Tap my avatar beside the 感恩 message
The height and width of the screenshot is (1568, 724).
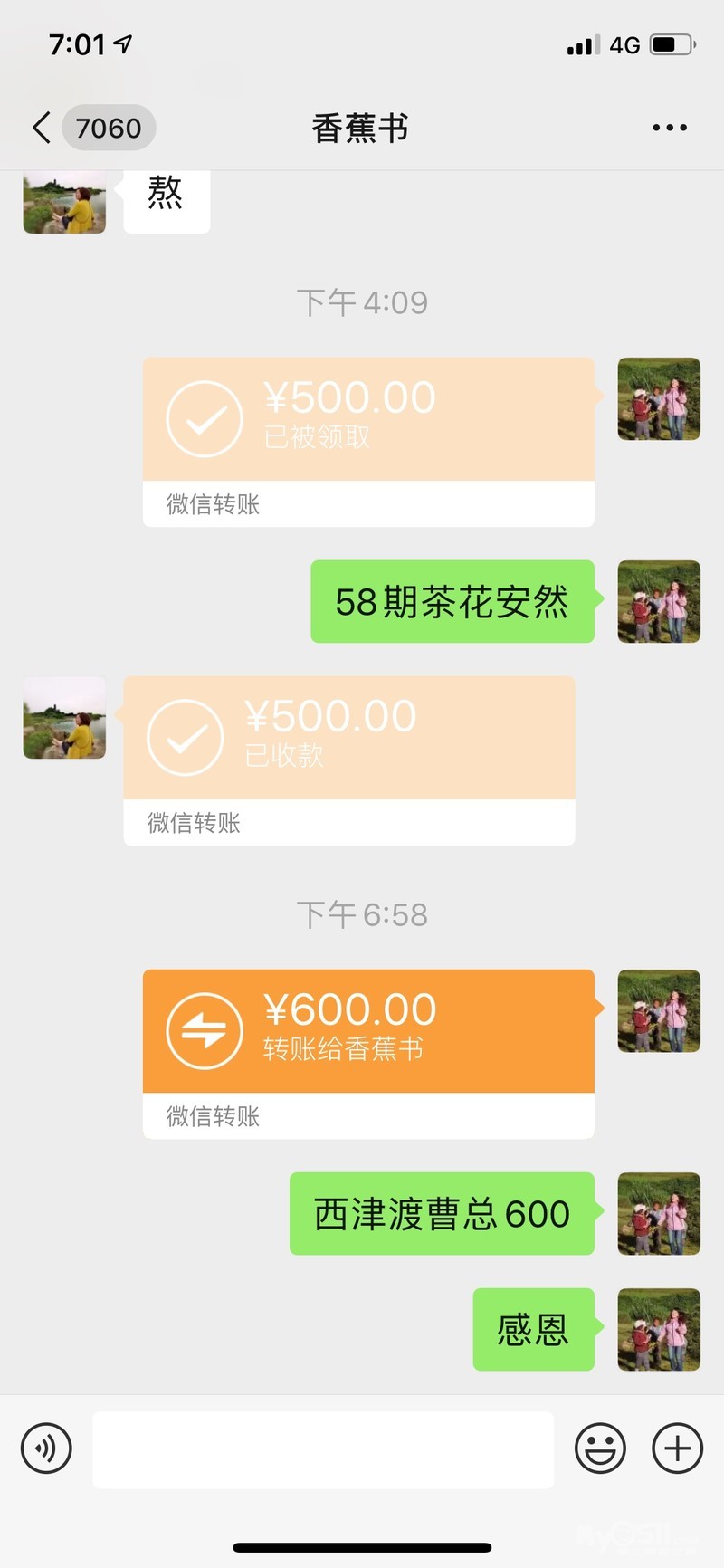[x=659, y=1329]
